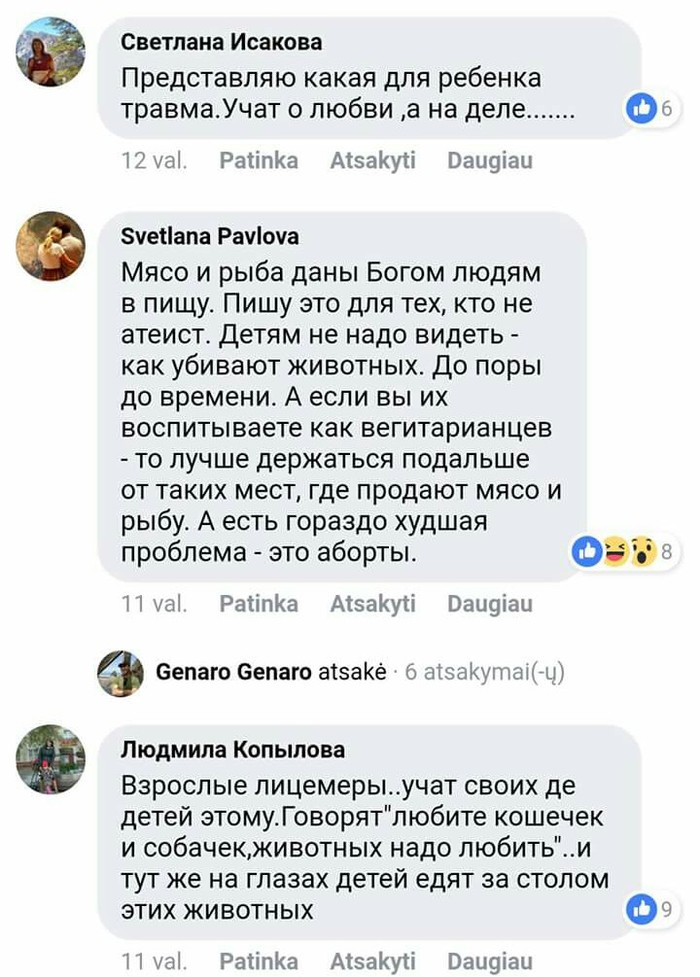Reply to Svetlana Pavlova's comment via Atsakyti
Image resolution: width=700 pixels, height=977 pixels.
point(372,603)
